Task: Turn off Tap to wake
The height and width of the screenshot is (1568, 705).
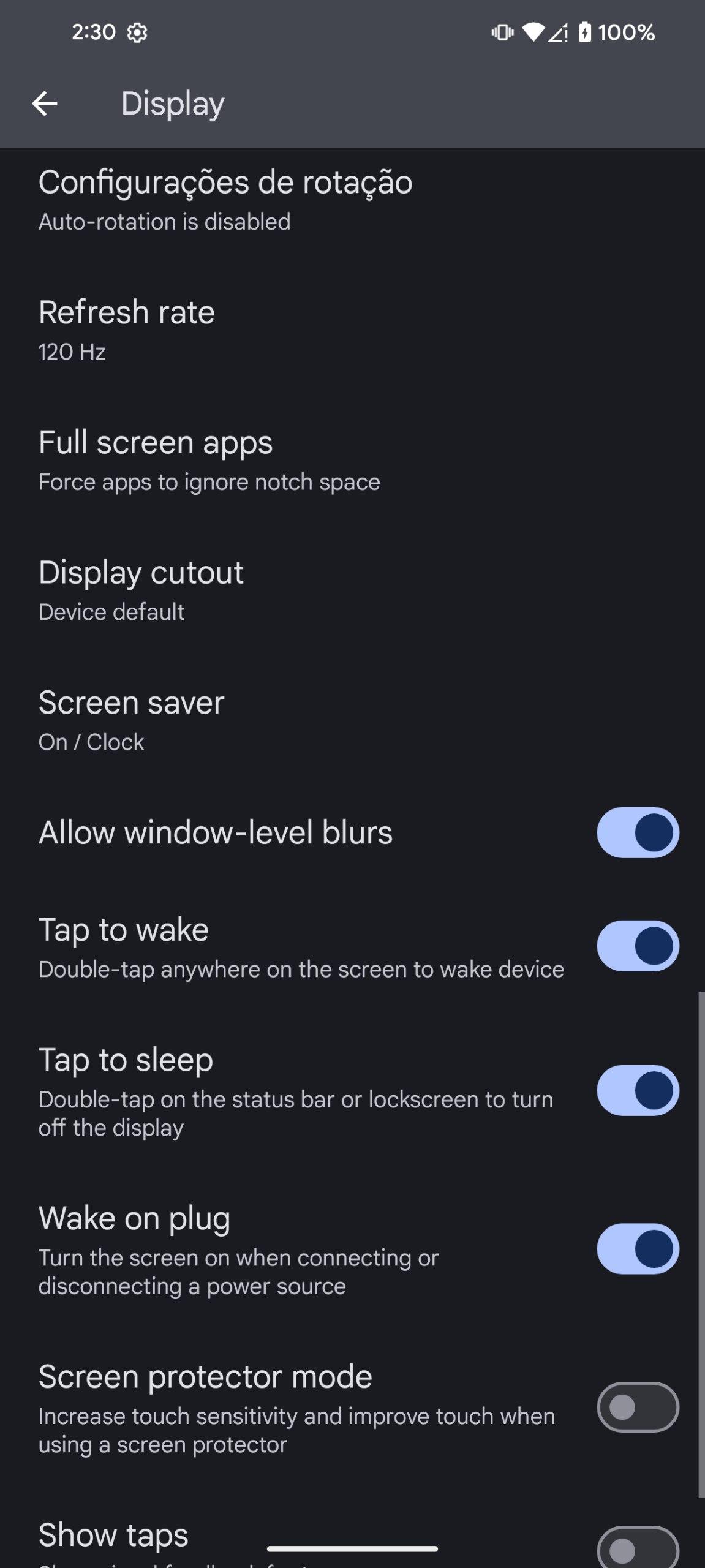Action: pyautogui.click(x=637, y=946)
